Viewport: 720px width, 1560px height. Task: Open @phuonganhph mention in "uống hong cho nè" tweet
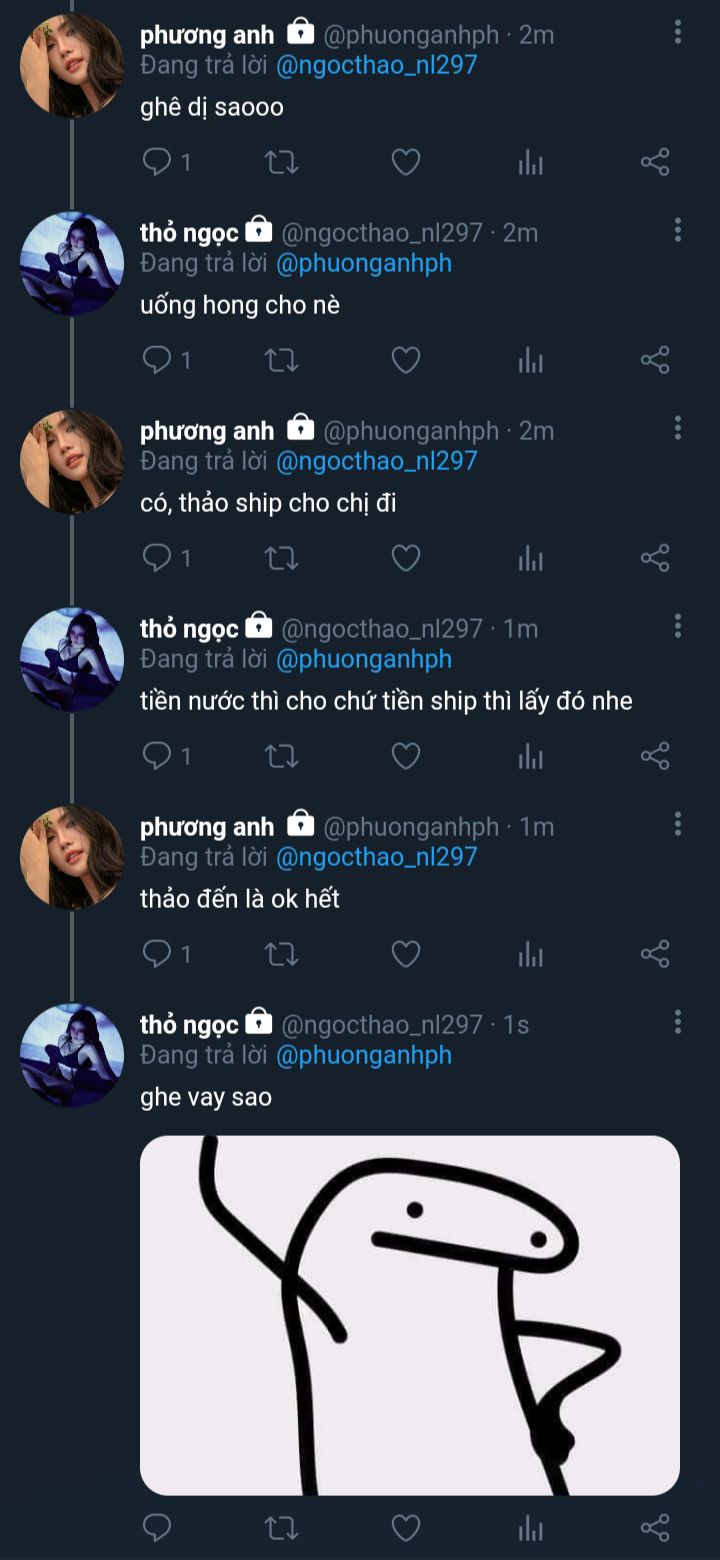coord(364,263)
